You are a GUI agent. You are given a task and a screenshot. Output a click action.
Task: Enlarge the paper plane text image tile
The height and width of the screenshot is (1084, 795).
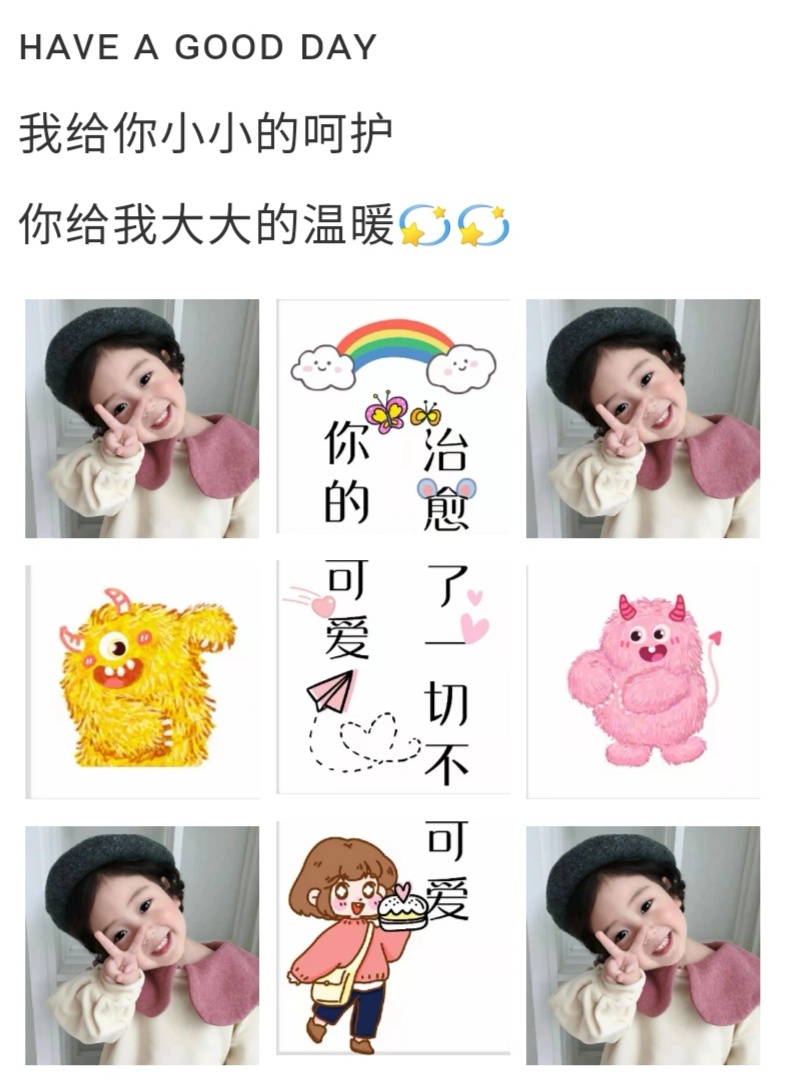(x=393, y=681)
